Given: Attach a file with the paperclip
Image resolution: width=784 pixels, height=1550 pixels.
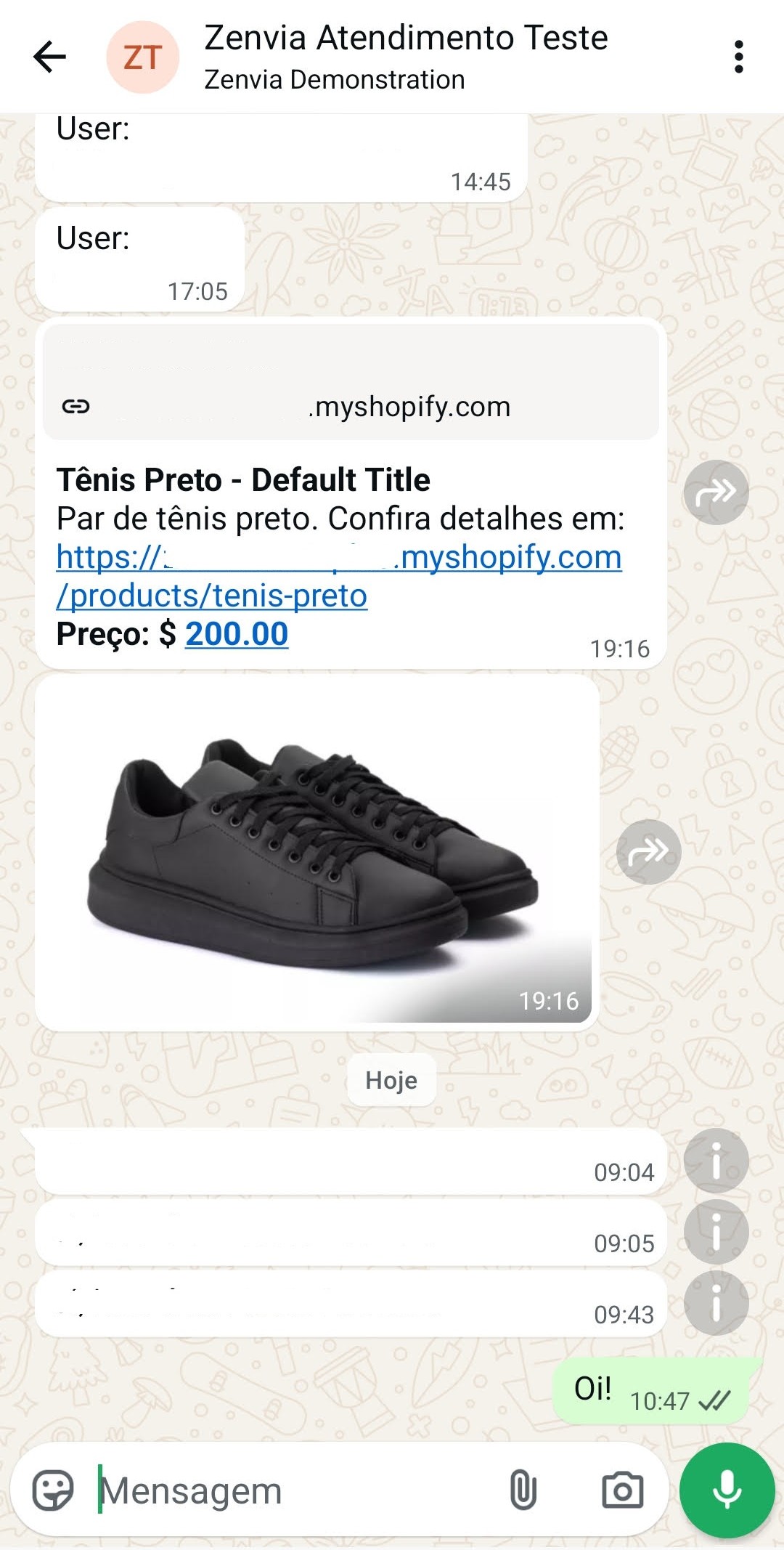Looking at the screenshot, I should point(523,1490).
